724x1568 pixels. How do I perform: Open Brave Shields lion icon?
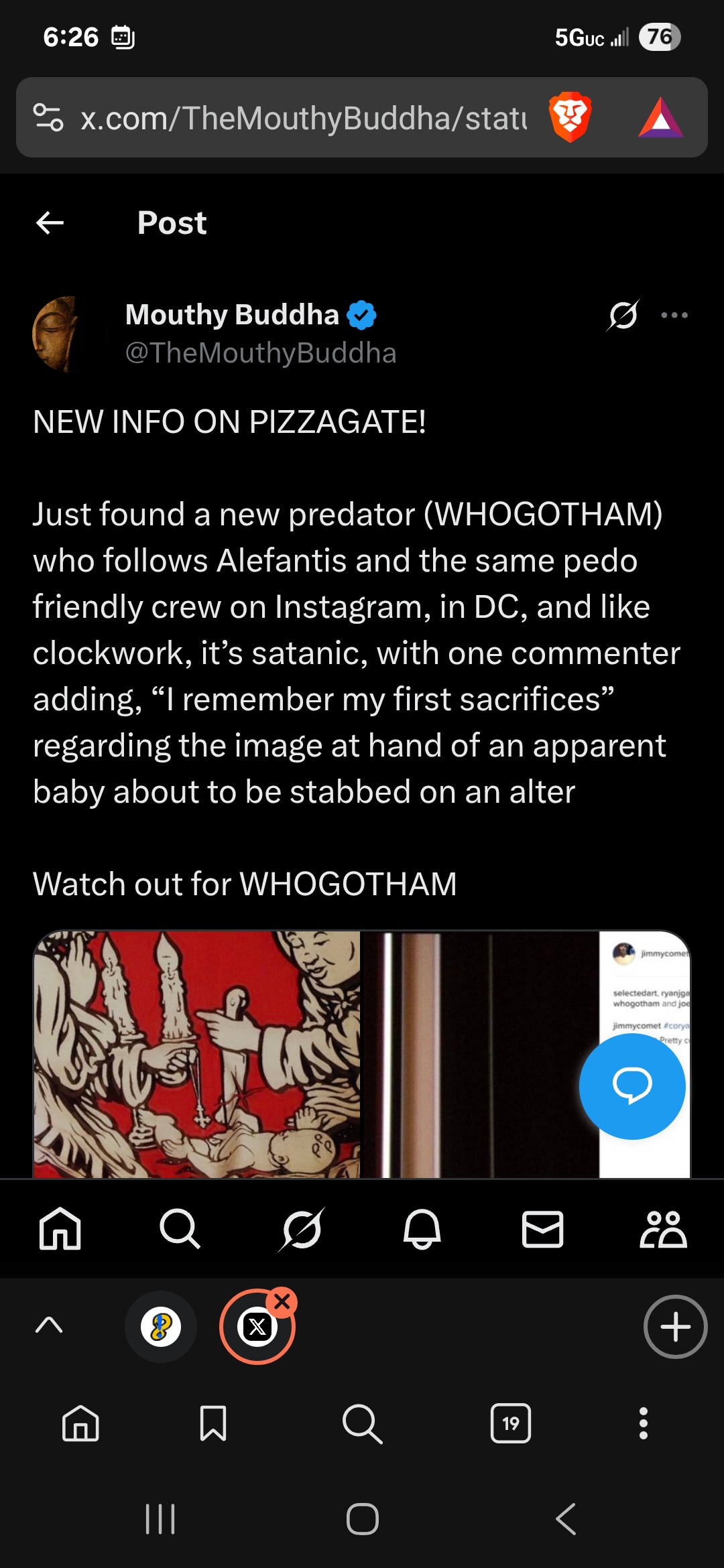(570, 117)
